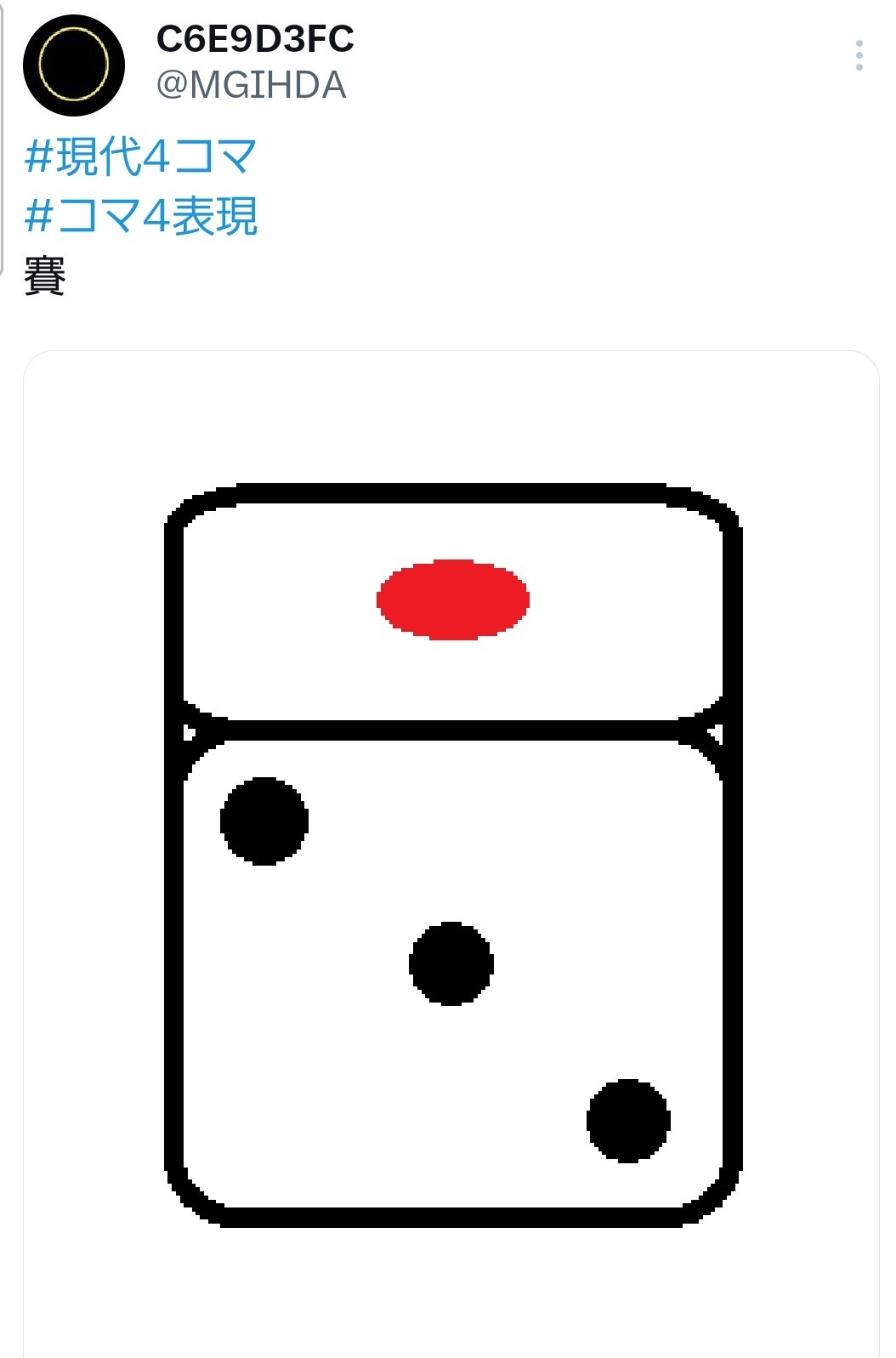Open the #現代4コマ hashtag
896x1358 pixels.
coord(141,156)
